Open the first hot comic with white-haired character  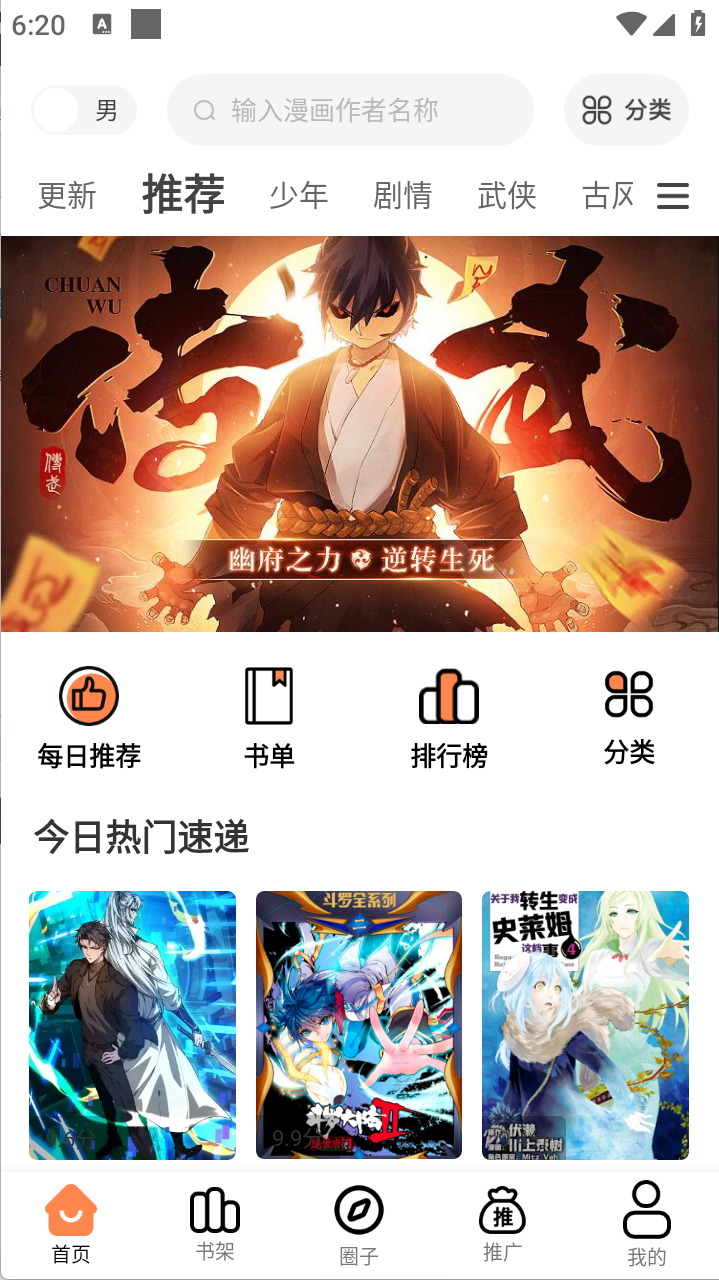point(132,1025)
